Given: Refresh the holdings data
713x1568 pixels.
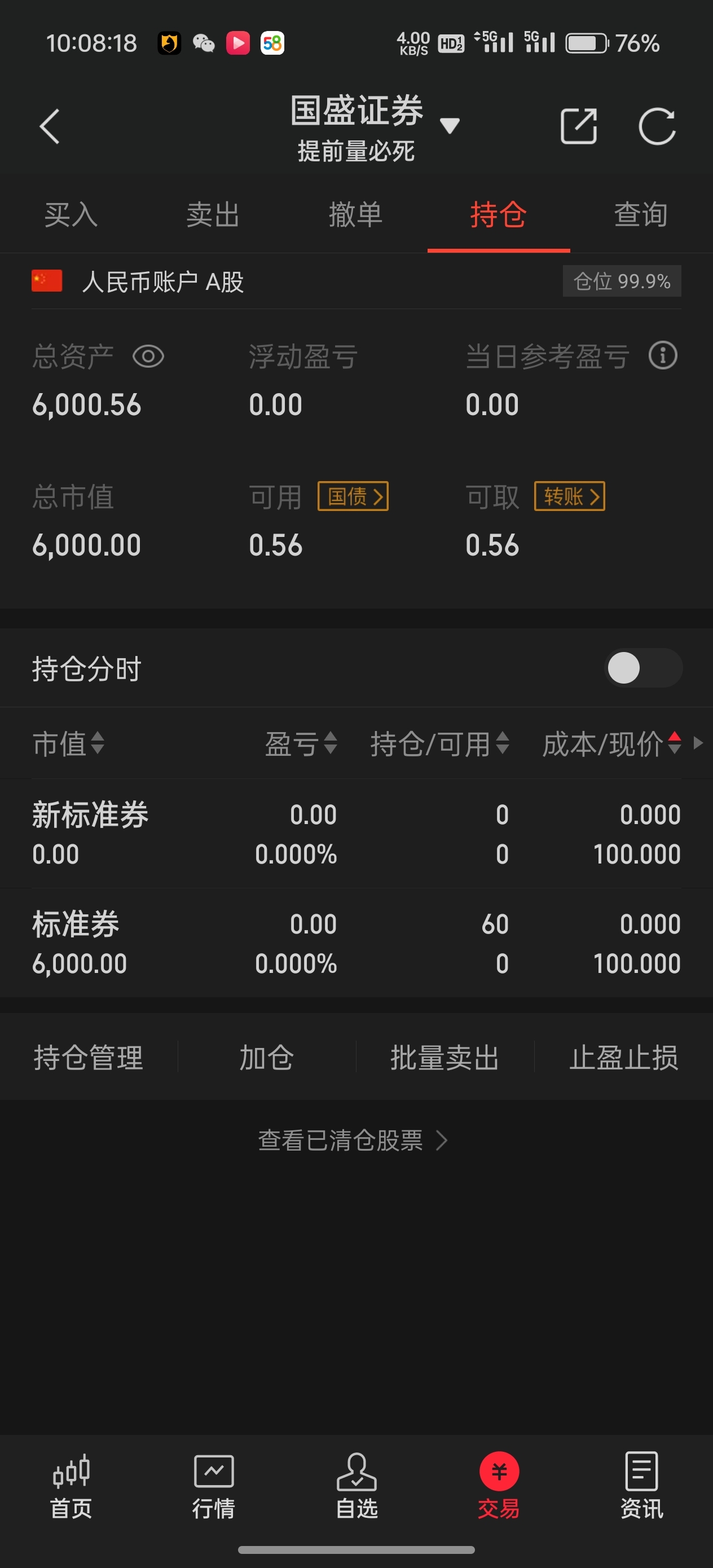Looking at the screenshot, I should tap(657, 126).
